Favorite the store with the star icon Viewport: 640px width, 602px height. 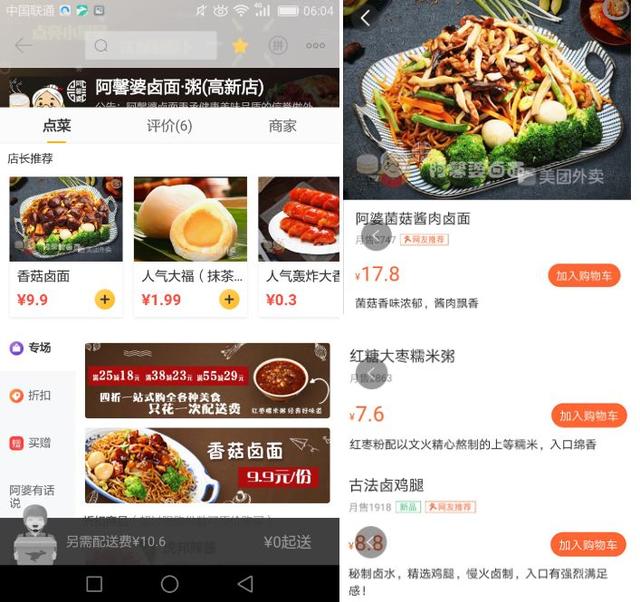tap(240, 46)
